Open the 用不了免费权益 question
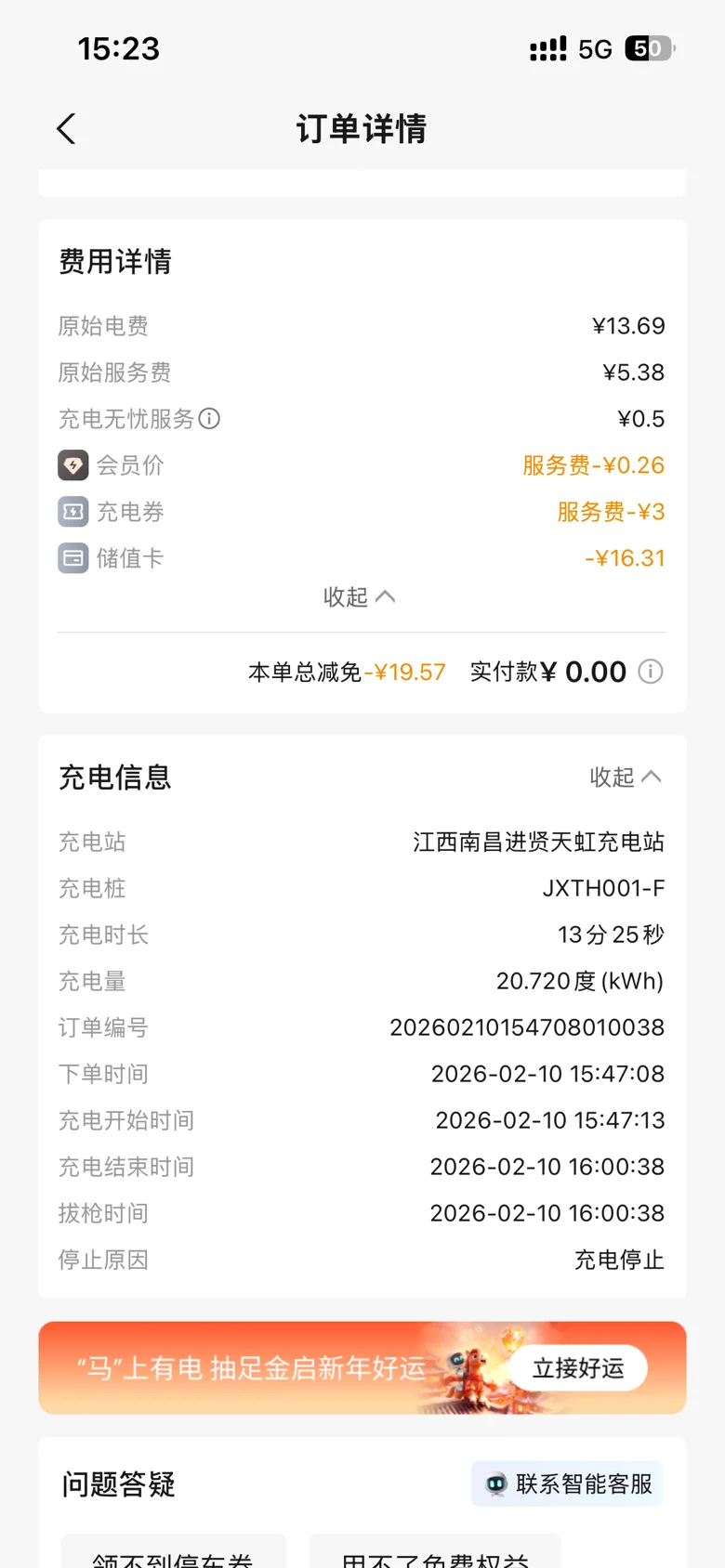Viewport: 725px width, 1568px height. 435,1555
